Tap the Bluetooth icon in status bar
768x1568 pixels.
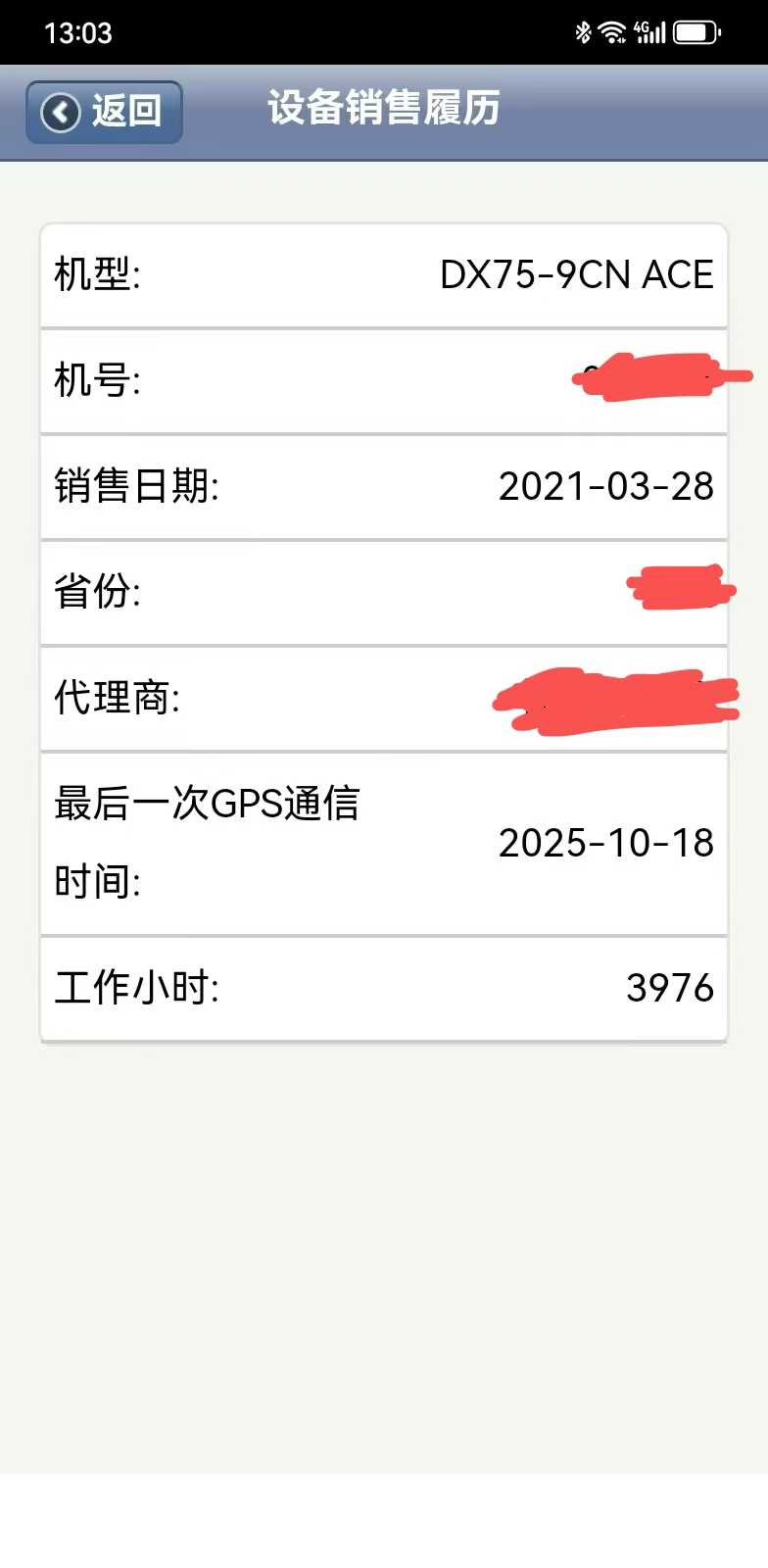click(x=584, y=31)
